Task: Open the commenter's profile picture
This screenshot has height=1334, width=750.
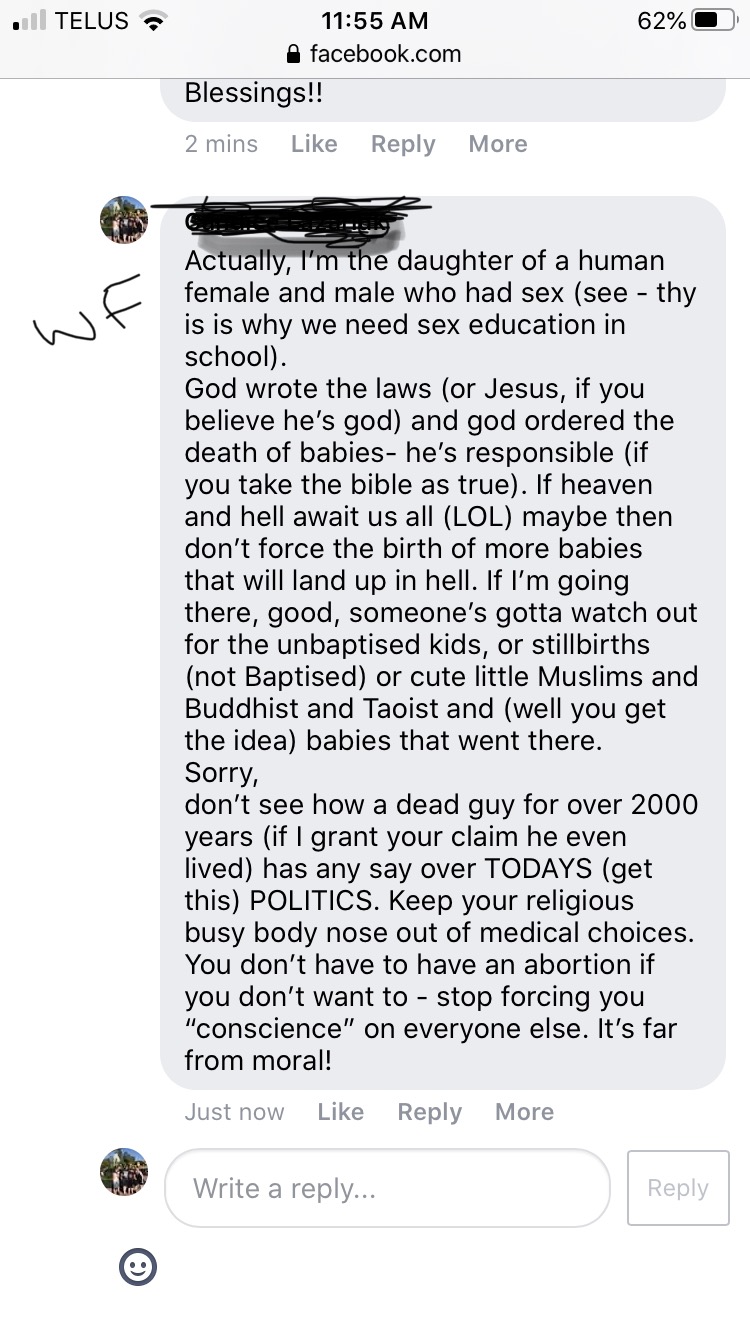Action: coord(124,219)
